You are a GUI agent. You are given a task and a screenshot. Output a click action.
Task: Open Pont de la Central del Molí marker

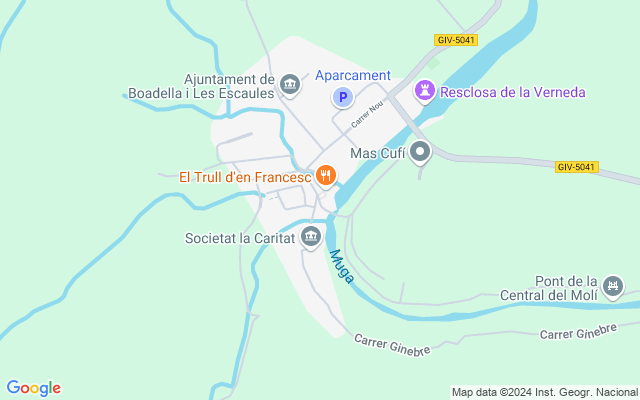coord(613,289)
